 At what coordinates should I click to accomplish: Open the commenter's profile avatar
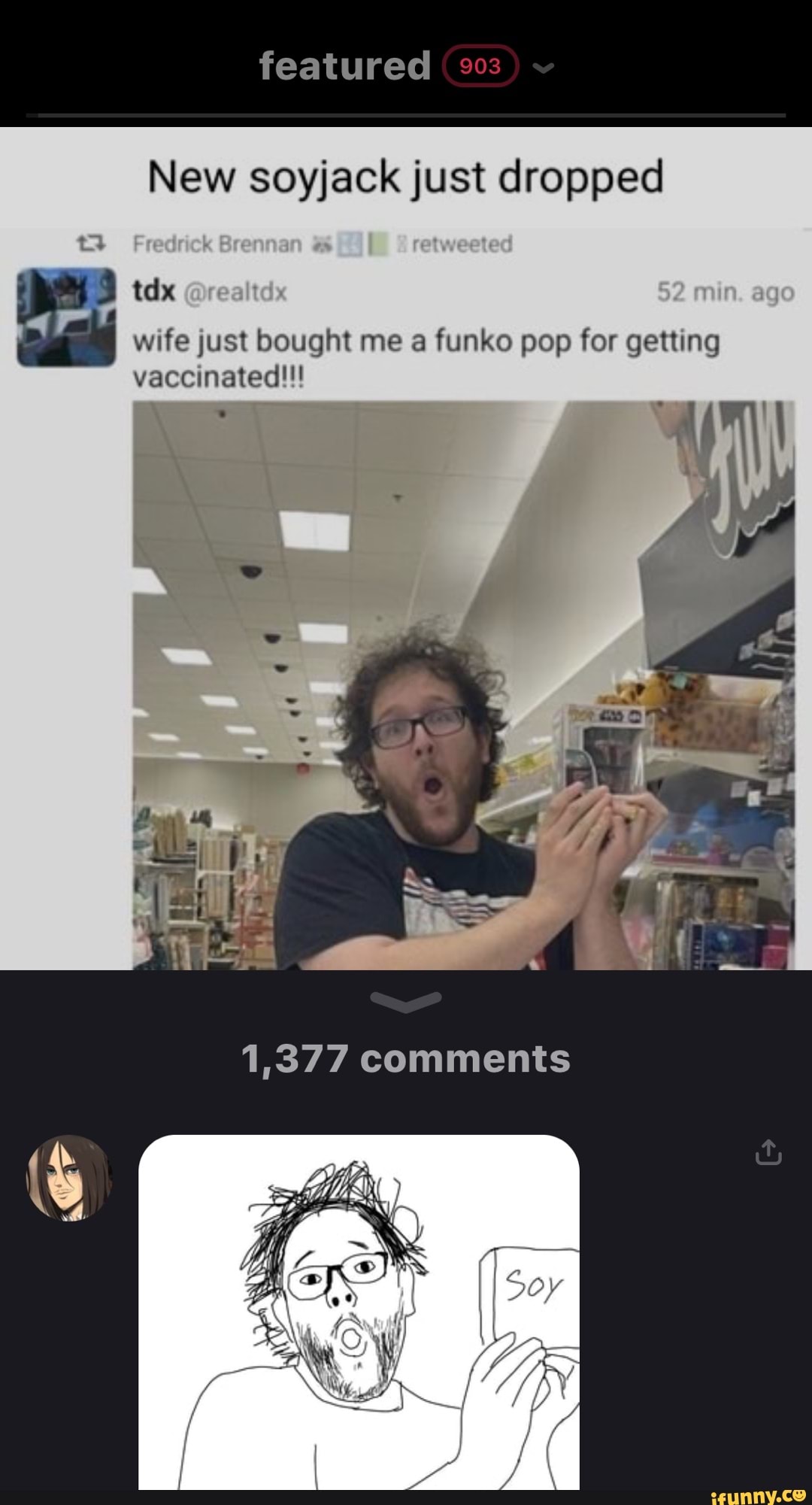tap(69, 1177)
